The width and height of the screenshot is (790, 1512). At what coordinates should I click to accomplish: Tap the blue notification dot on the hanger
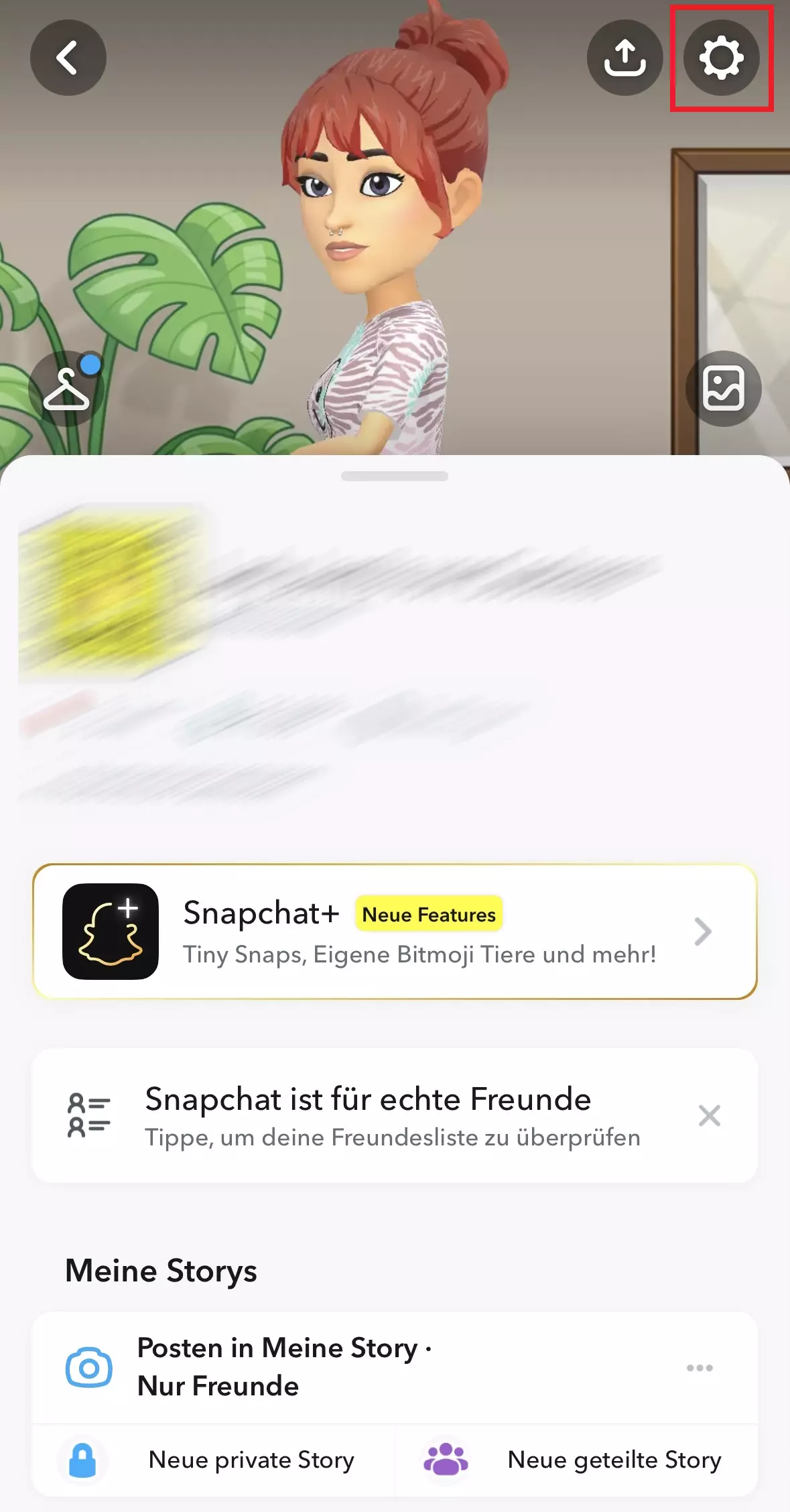90,365
